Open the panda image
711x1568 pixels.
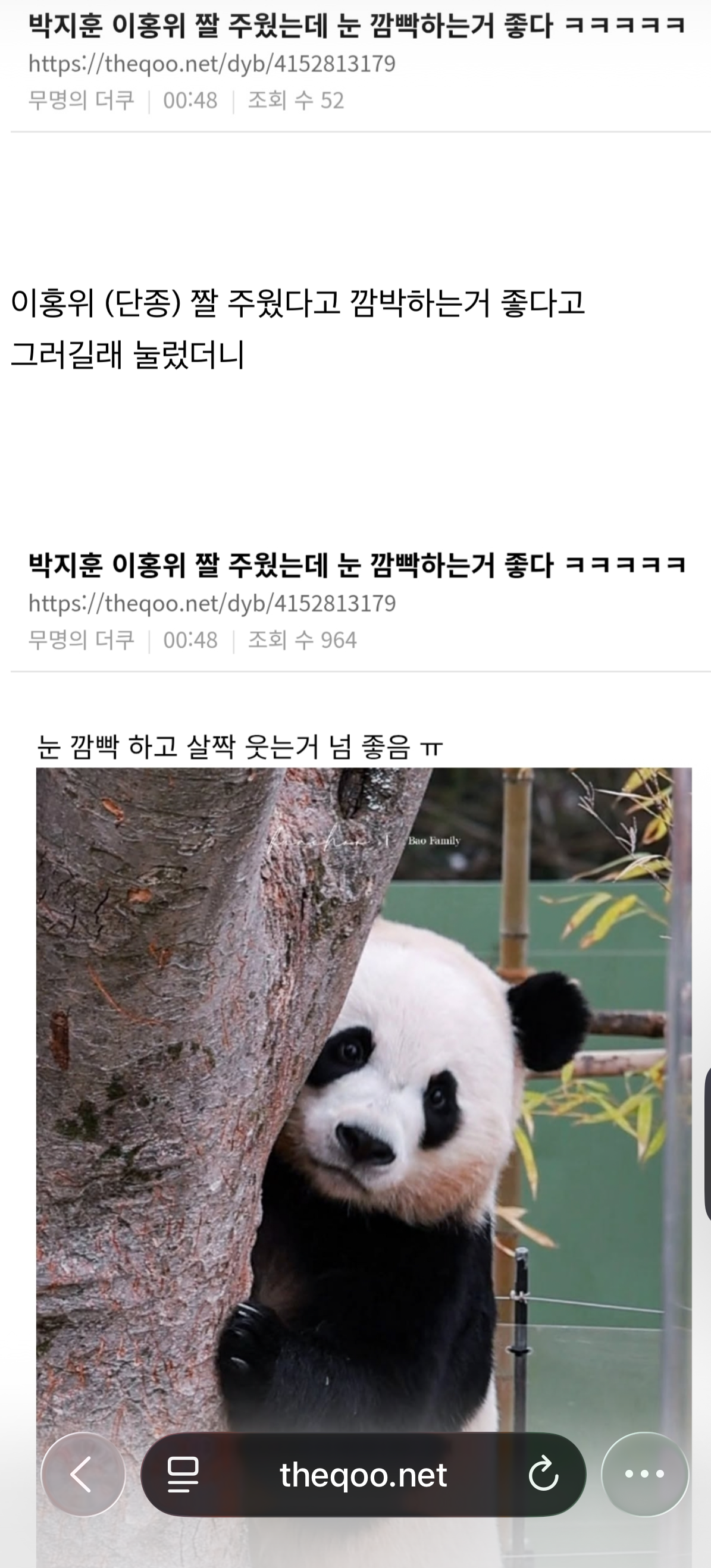click(x=364, y=1096)
